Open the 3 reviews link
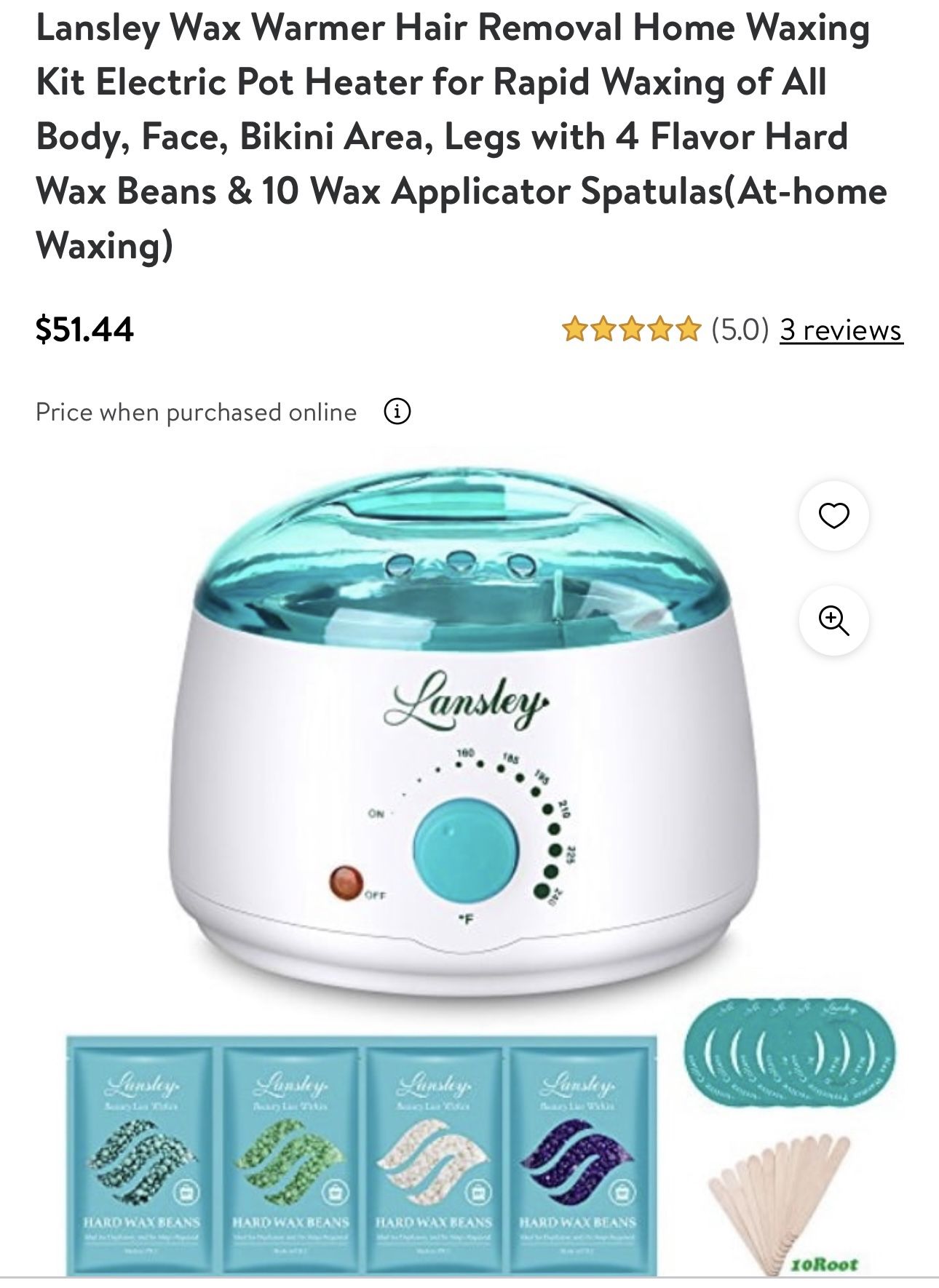Screen dimensions: 939x1288 [841, 330]
